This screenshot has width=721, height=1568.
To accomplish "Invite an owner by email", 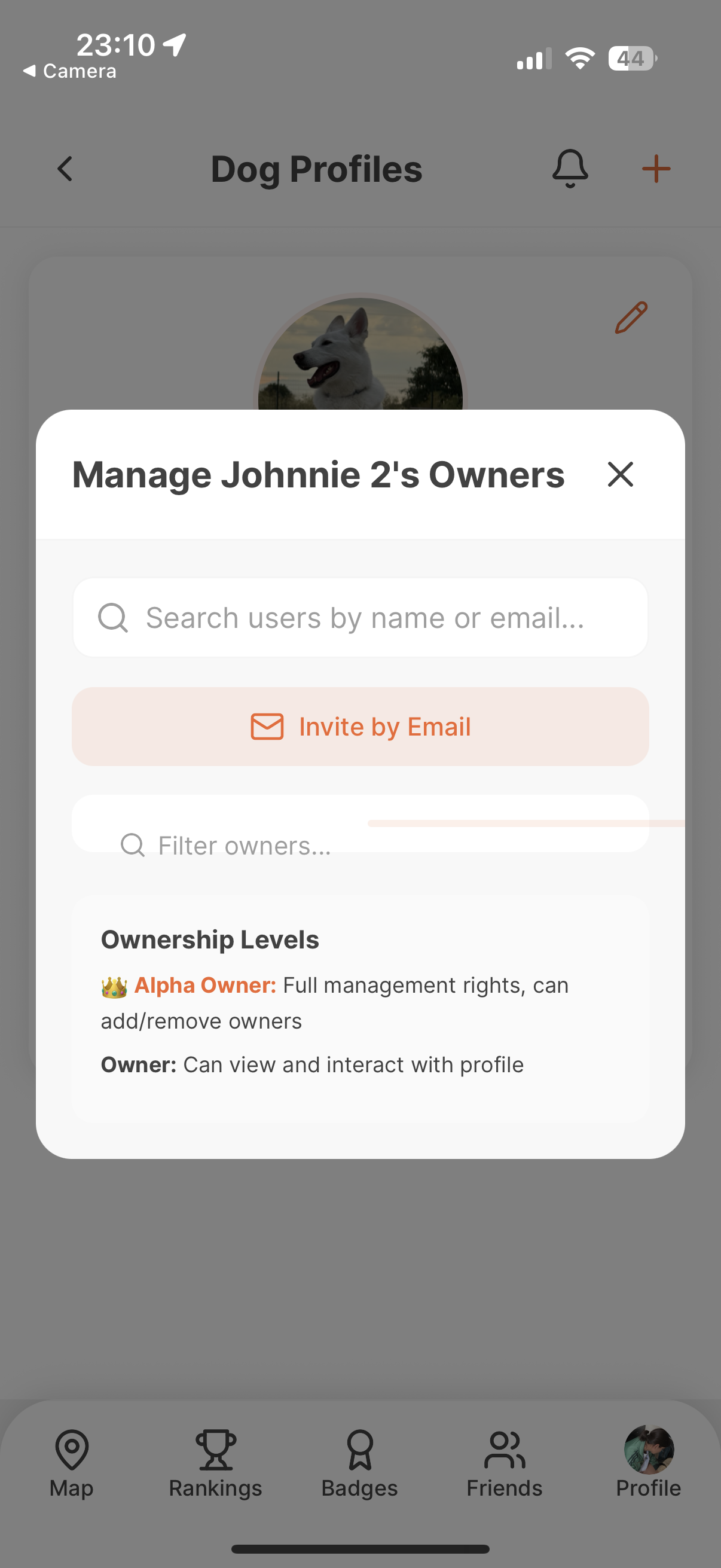I will pyautogui.click(x=360, y=727).
